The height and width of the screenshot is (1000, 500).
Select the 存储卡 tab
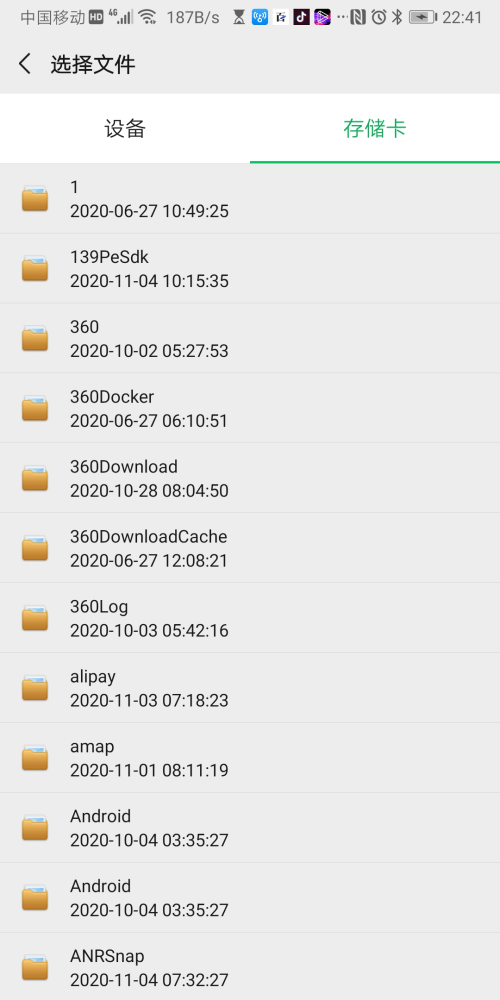pos(375,129)
